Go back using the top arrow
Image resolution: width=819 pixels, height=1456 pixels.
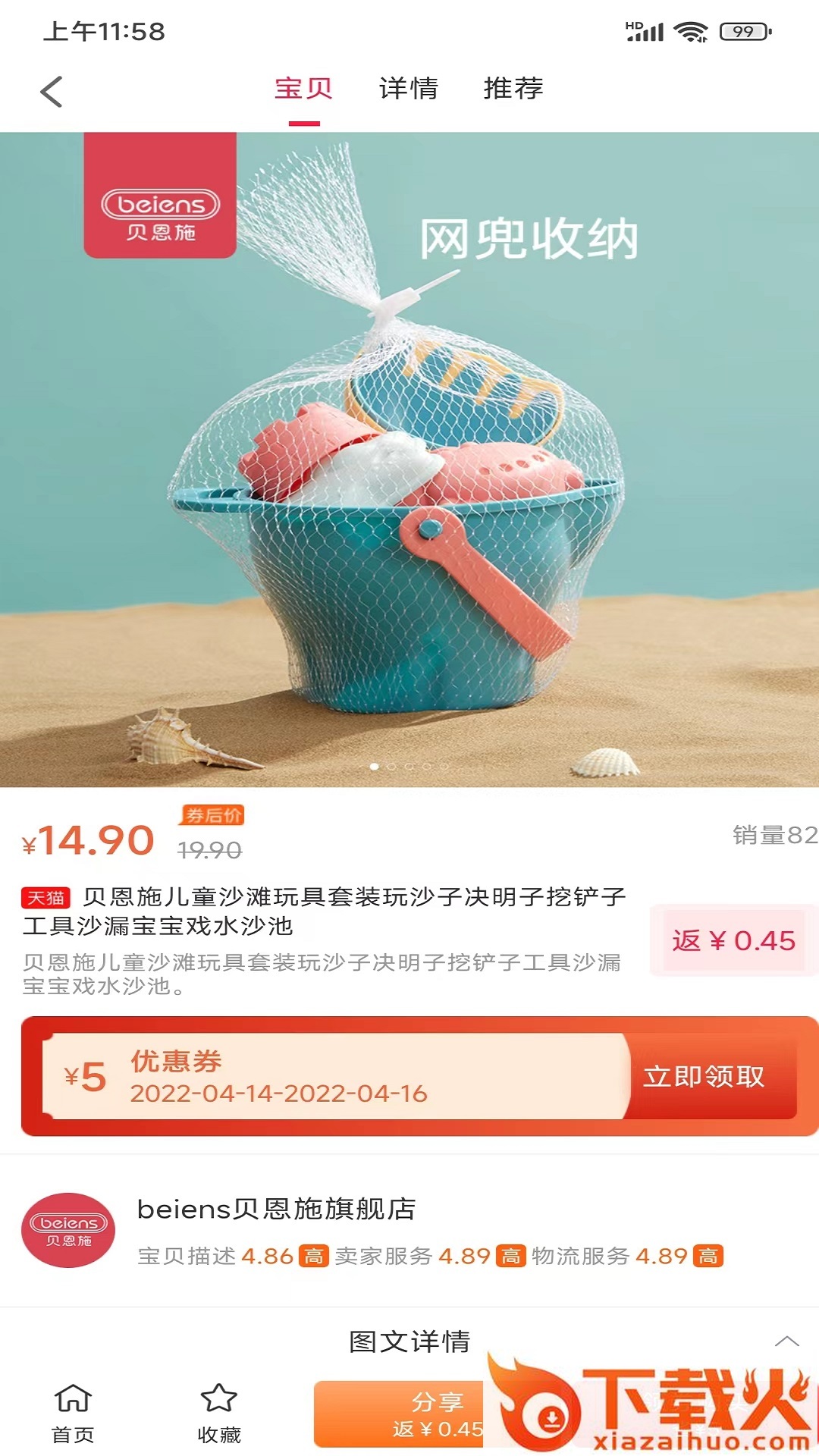pyautogui.click(x=51, y=93)
